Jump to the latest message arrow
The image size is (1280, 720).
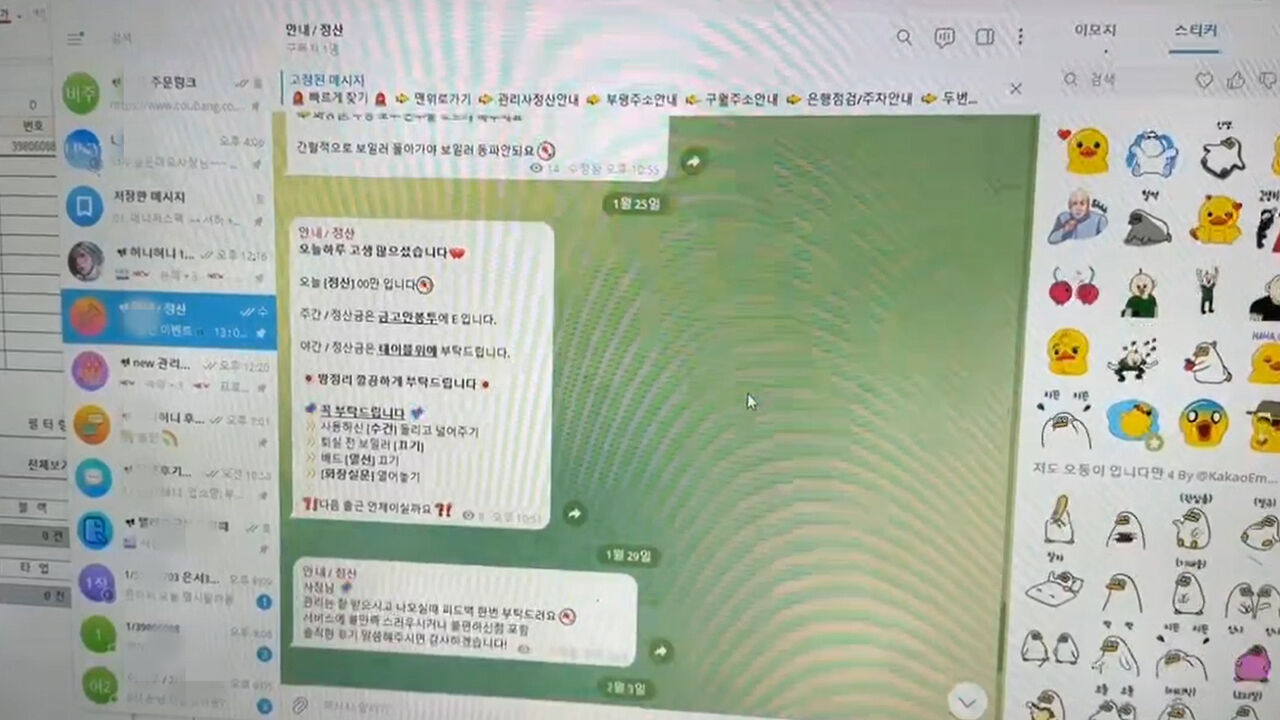(966, 701)
